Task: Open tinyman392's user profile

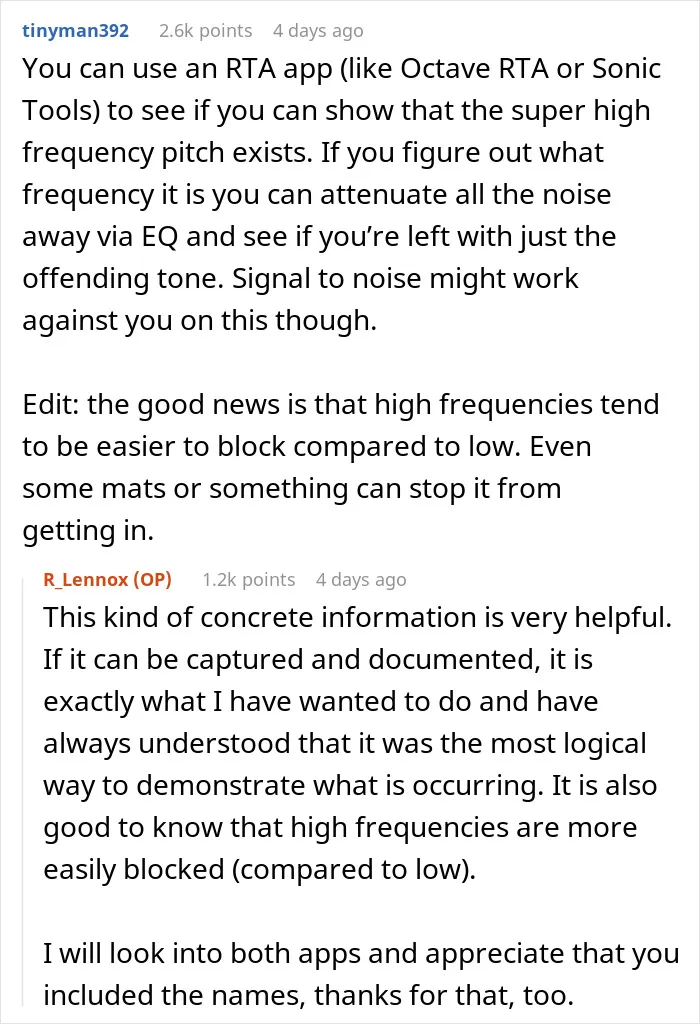Action: (76, 31)
